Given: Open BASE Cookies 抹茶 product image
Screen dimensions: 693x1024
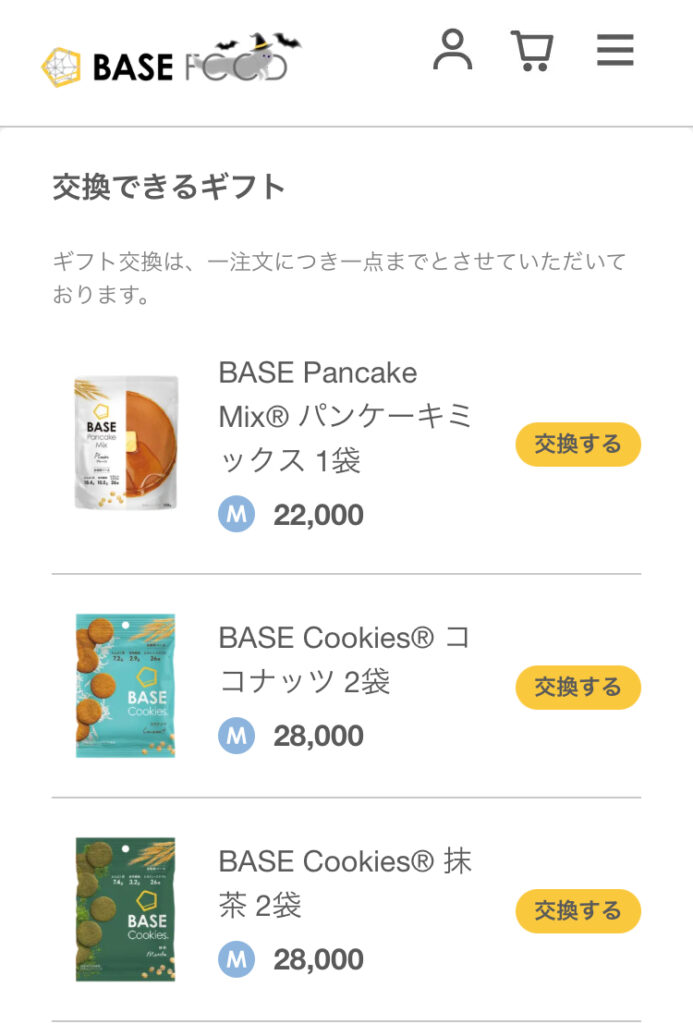Looking at the screenshot, I should click(126, 910).
